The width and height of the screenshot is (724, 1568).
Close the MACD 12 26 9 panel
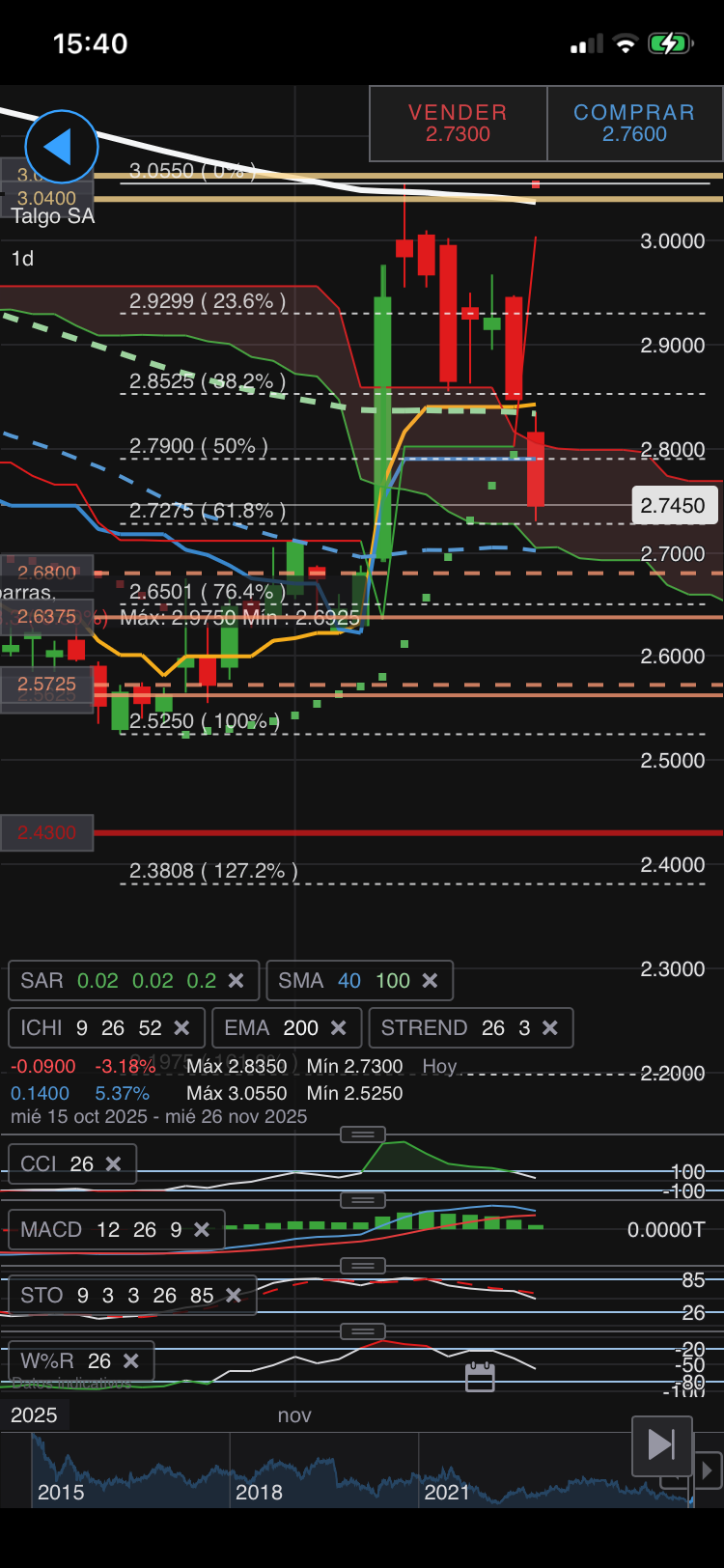pos(202,1230)
